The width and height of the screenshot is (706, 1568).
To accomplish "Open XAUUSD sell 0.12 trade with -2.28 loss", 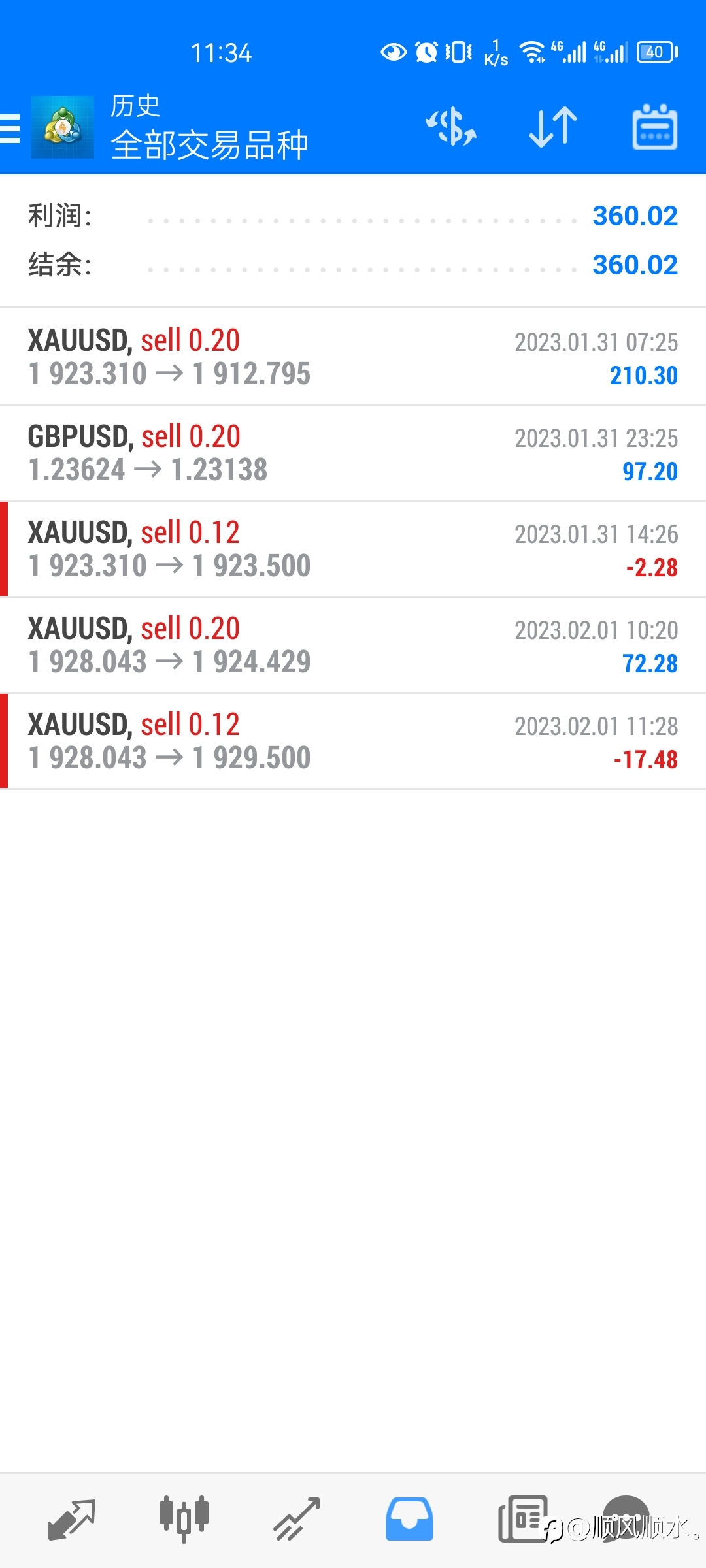I will click(353, 549).
